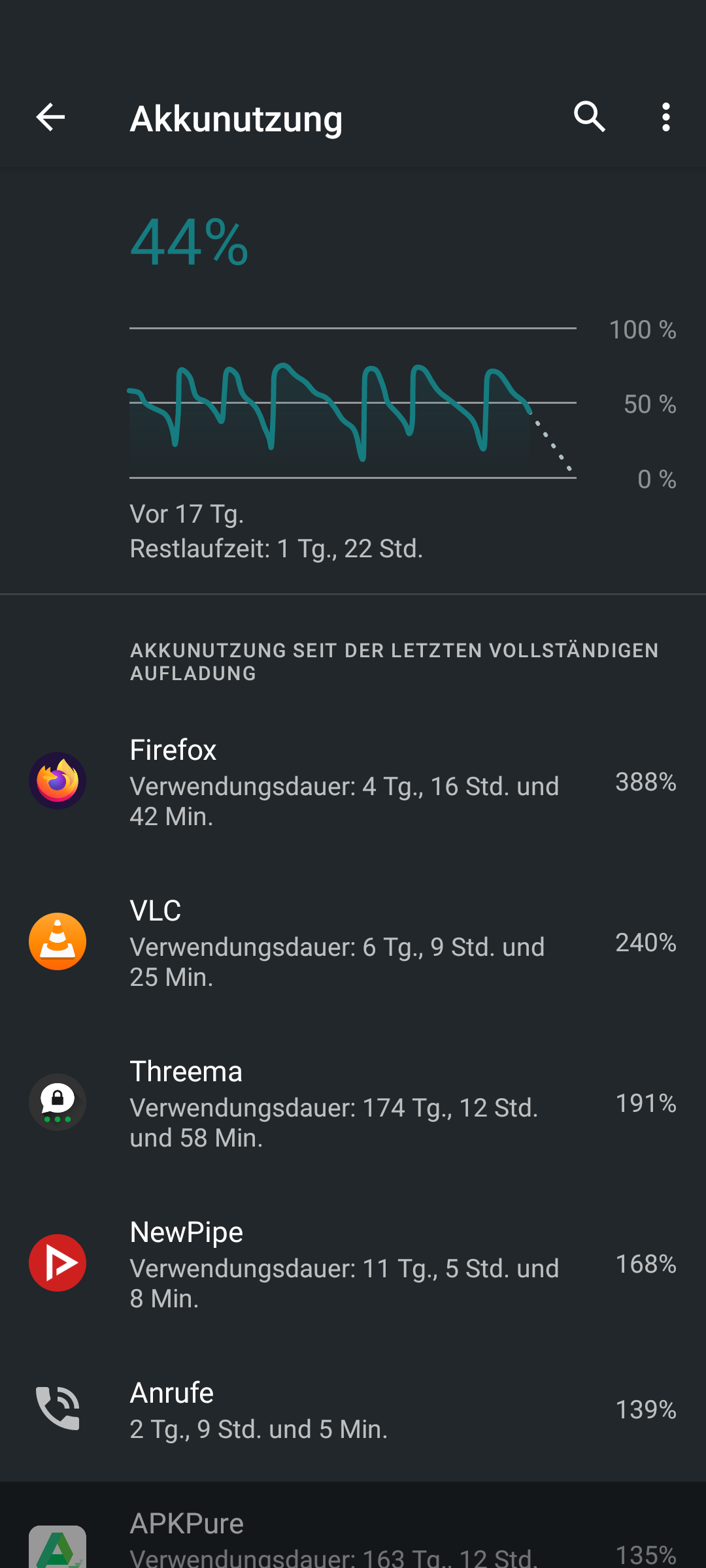This screenshot has width=706, height=1568.
Task: Show NewPipe battery usage details
Action: 353,1264
